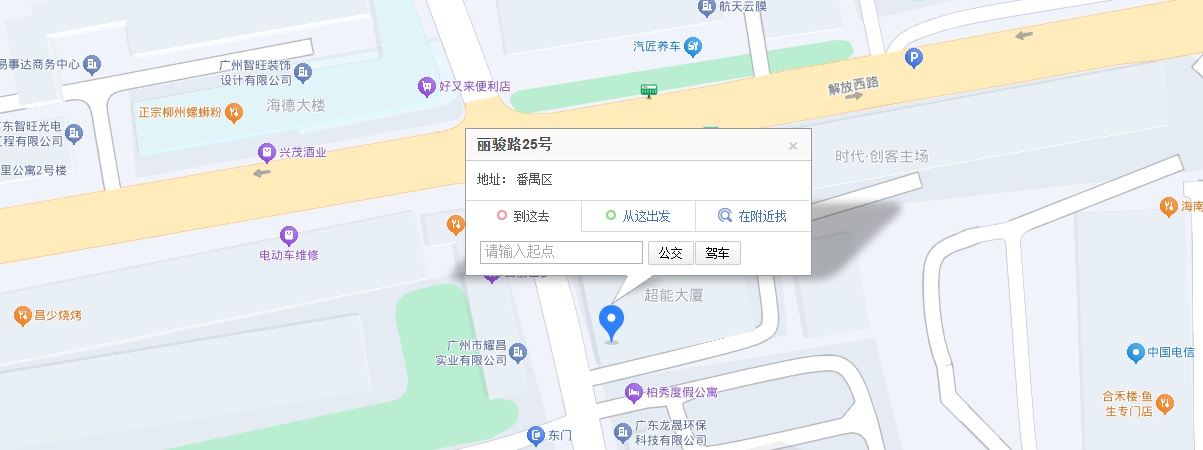Viewport: 1203px width, 450px height.
Task: Select the 到这去 tab
Action: tap(523, 216)
